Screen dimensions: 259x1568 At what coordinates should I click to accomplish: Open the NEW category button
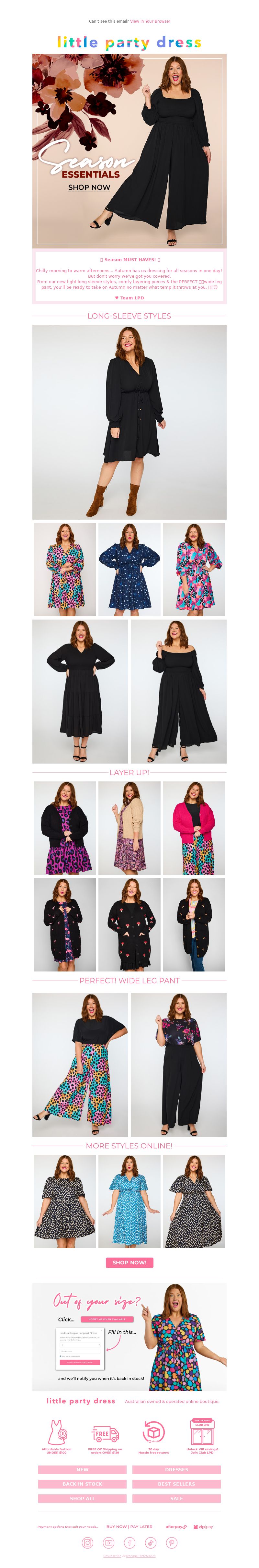pyautogui.click(x=82, y=1469)
